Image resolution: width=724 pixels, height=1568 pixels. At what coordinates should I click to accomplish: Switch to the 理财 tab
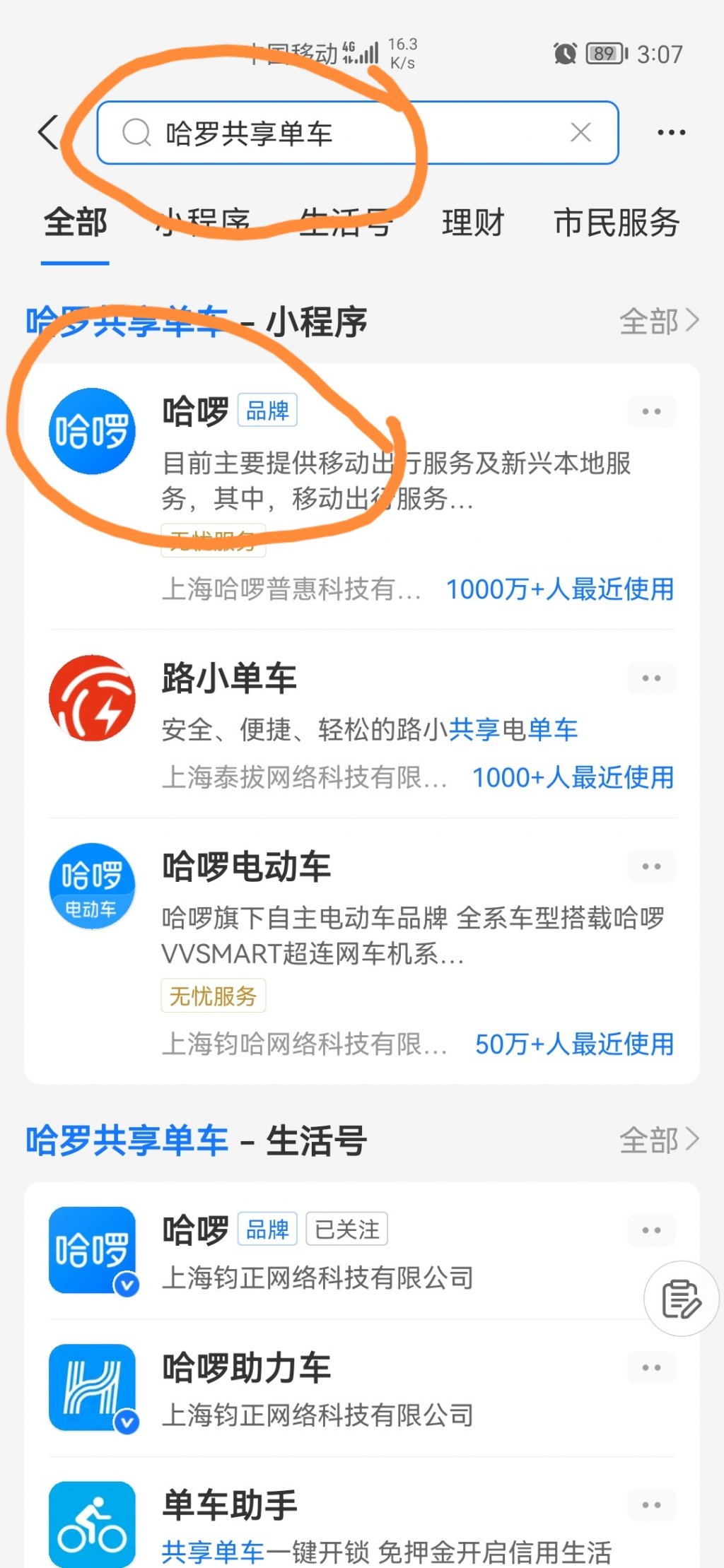pos(472,223)
